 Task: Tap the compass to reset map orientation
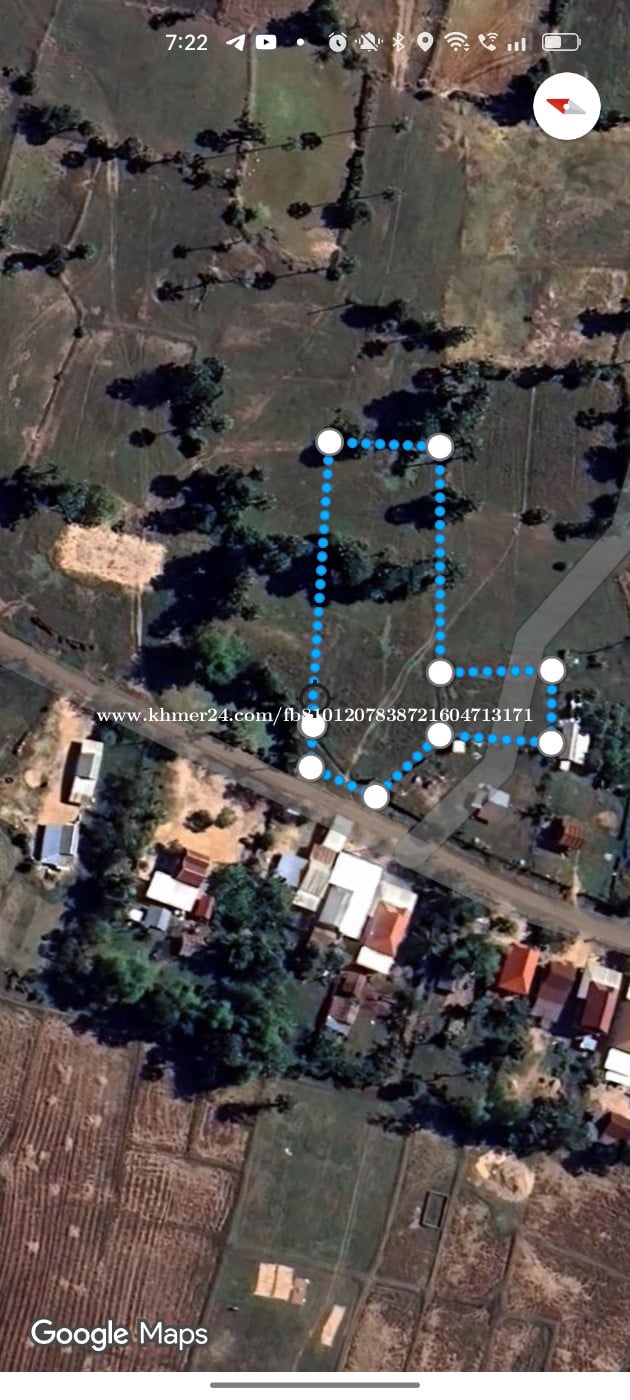point(567,106)
